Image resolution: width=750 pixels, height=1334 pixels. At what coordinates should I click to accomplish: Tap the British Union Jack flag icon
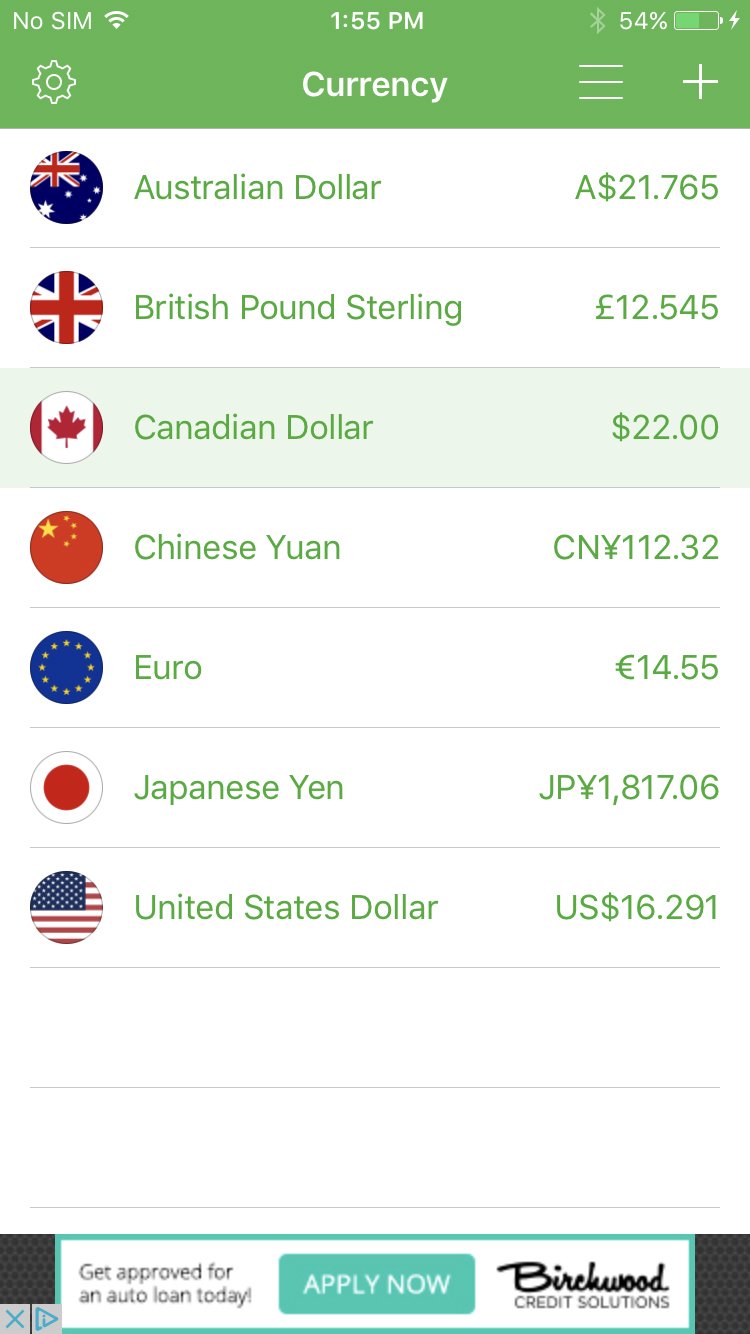[x=66, y=307]
